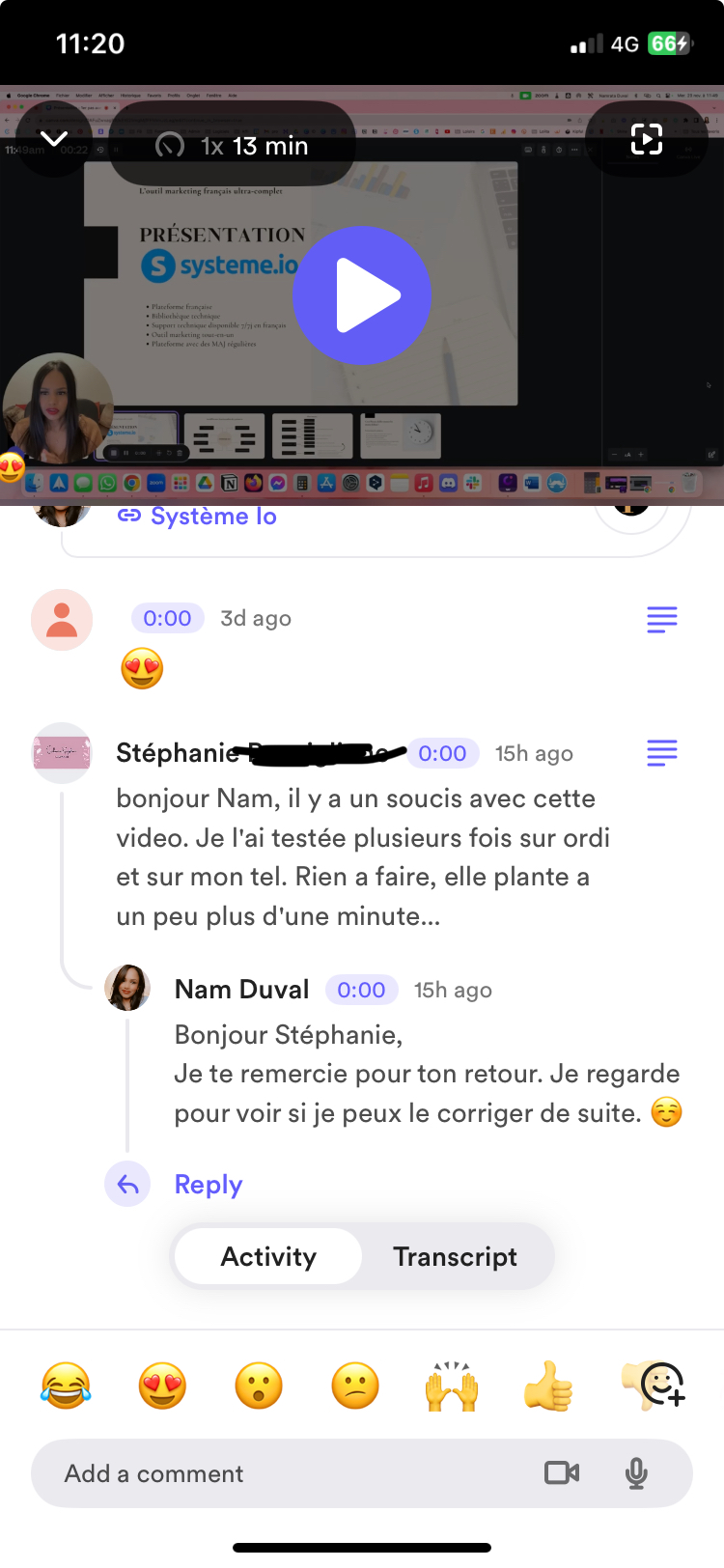Collapse the video with the down chevron
The height and width of the screenshot is (1568, 724).
pos(54,139)
